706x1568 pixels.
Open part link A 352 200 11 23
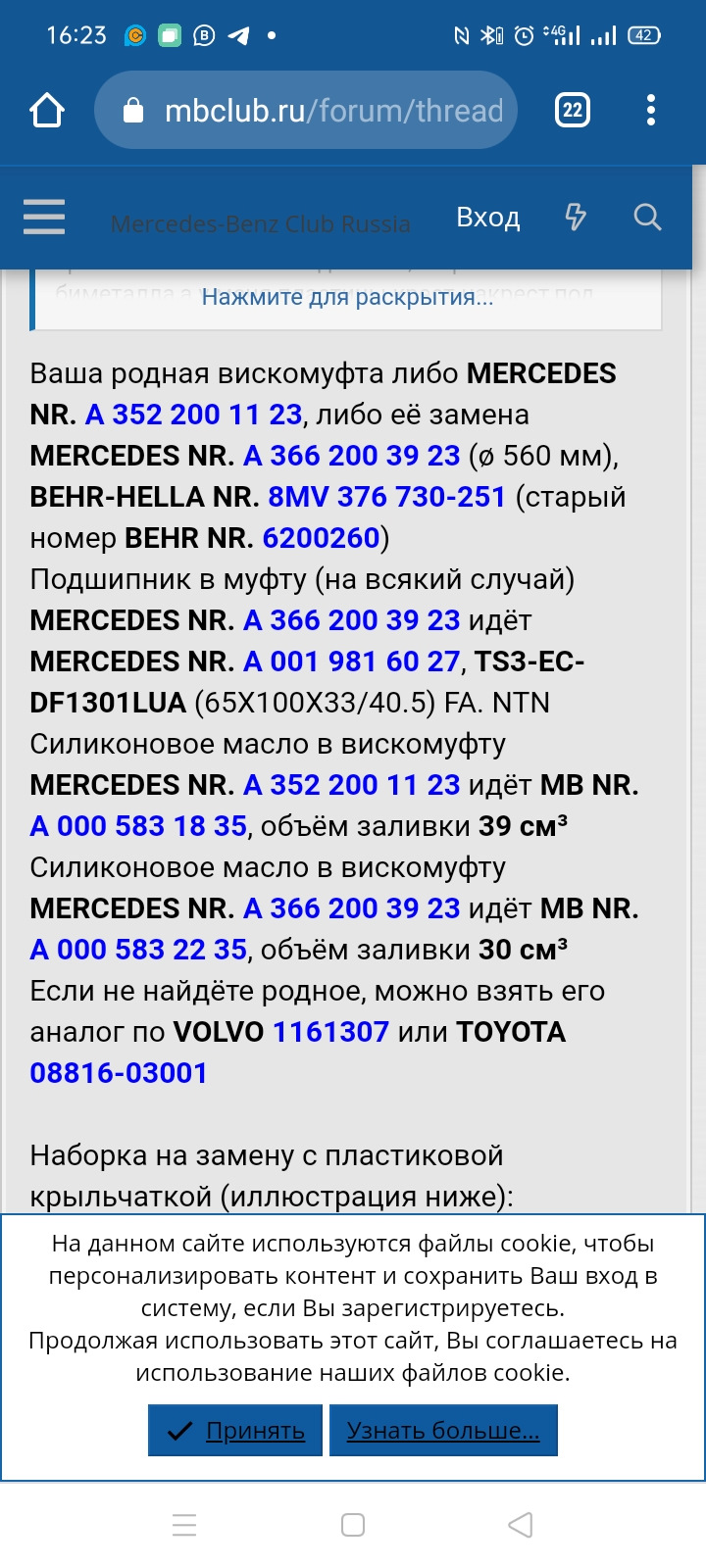coord(193,414)
